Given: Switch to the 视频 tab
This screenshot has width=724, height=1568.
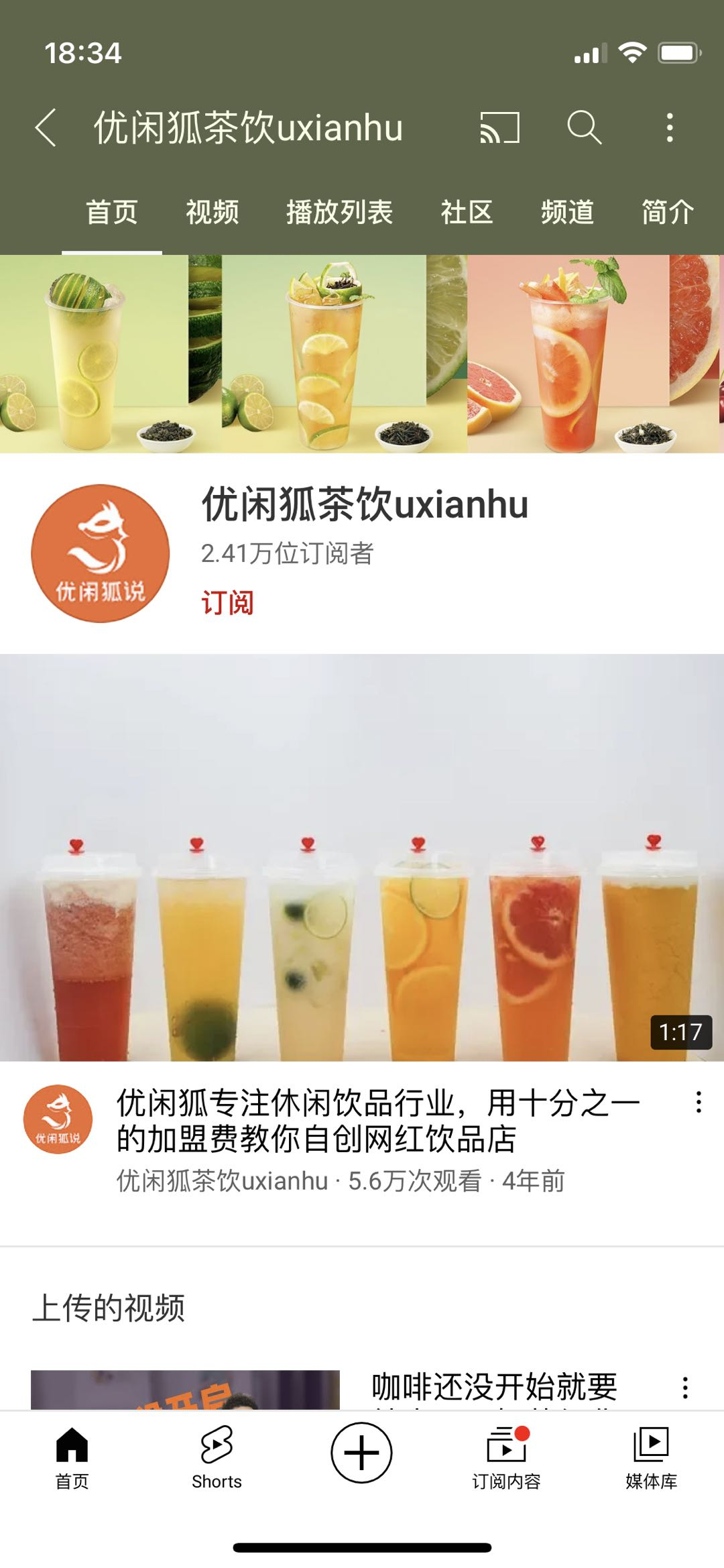Looking at the screenshot, I should [213, 212].
